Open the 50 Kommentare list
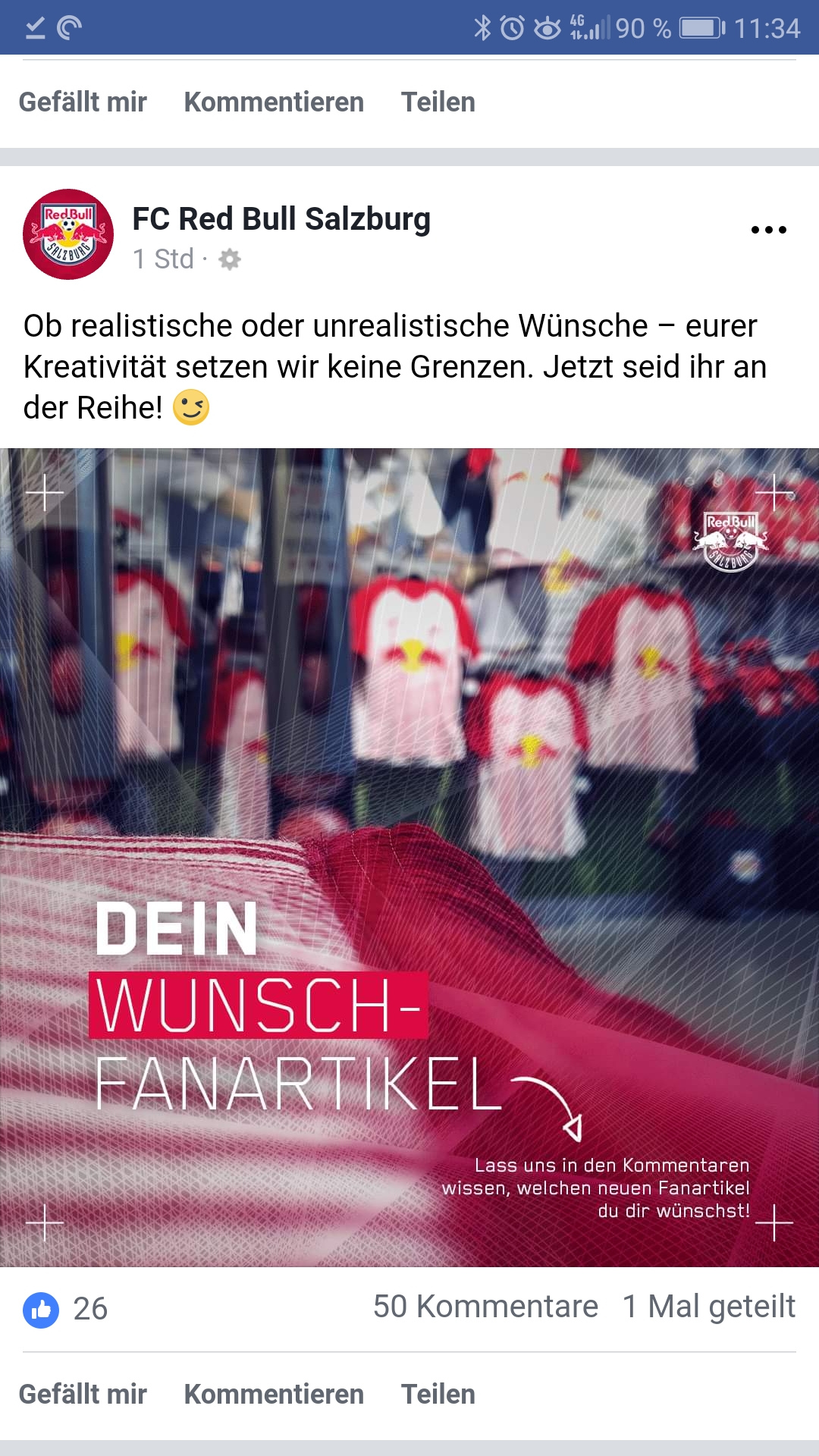Image resolution: width=819 pixels, height=1456 pixels. 485,1307
